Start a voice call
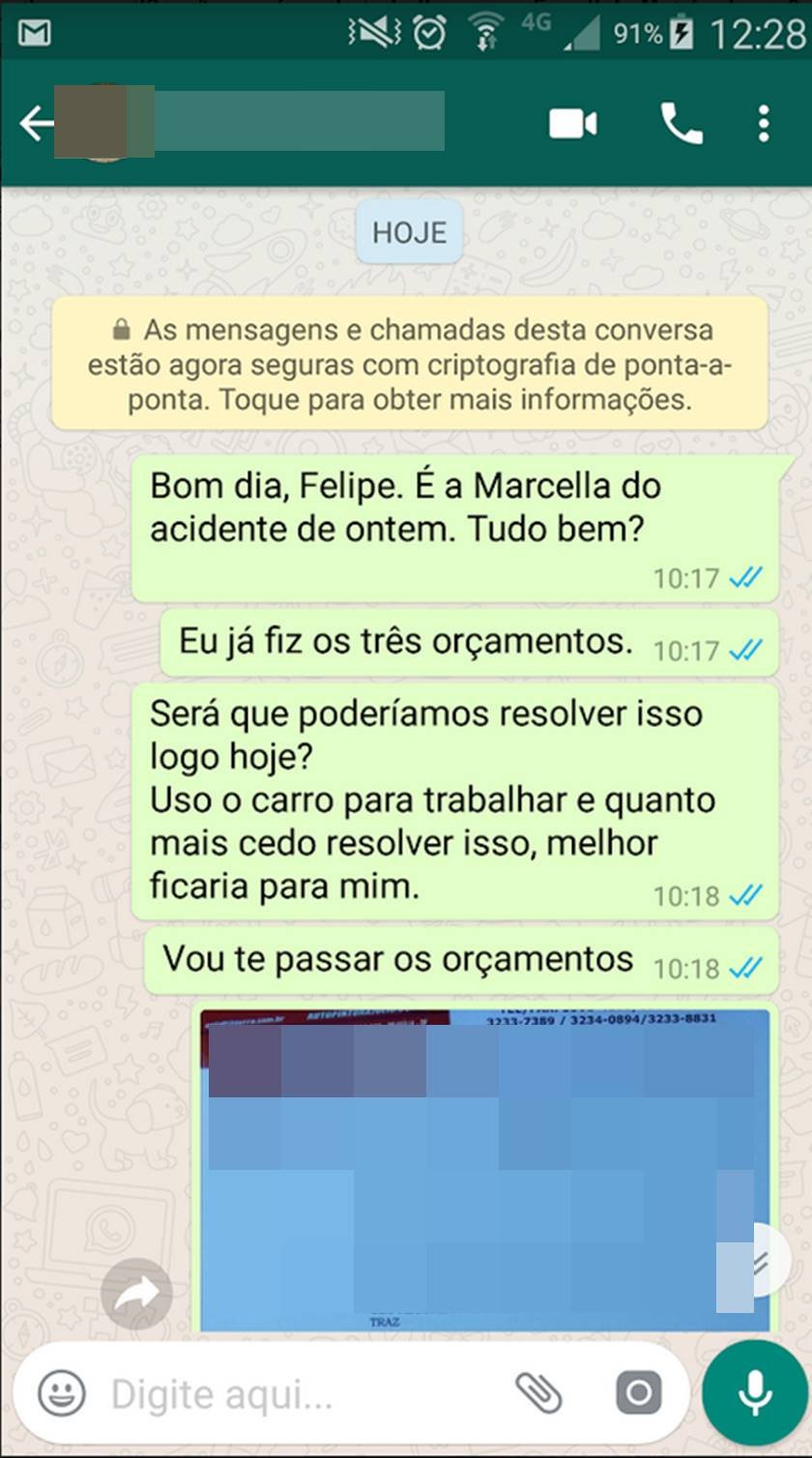The image size is (812, 1458). pyautogui.click(x=681, y=124)
